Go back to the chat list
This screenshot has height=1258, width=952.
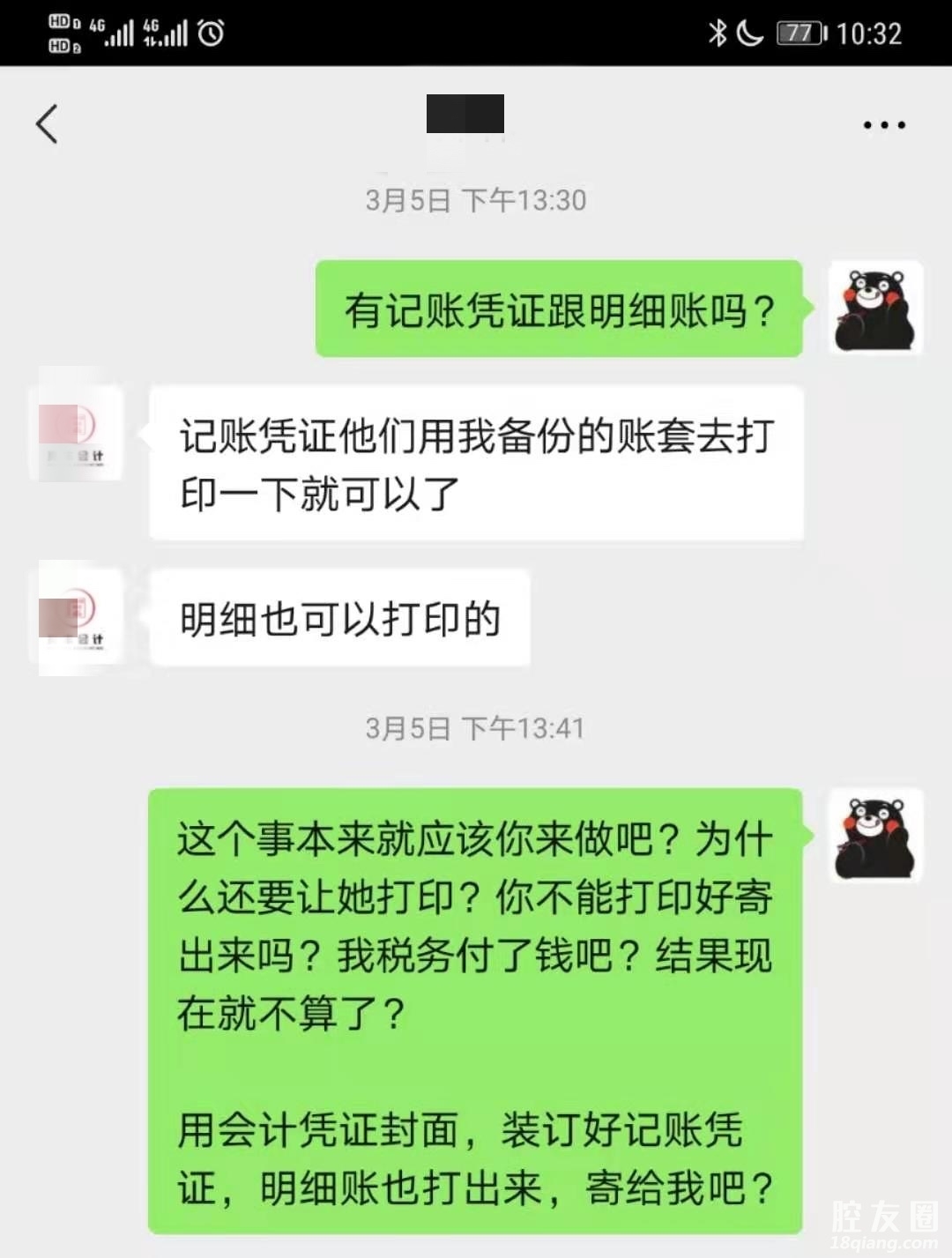(x=48, y=123)
